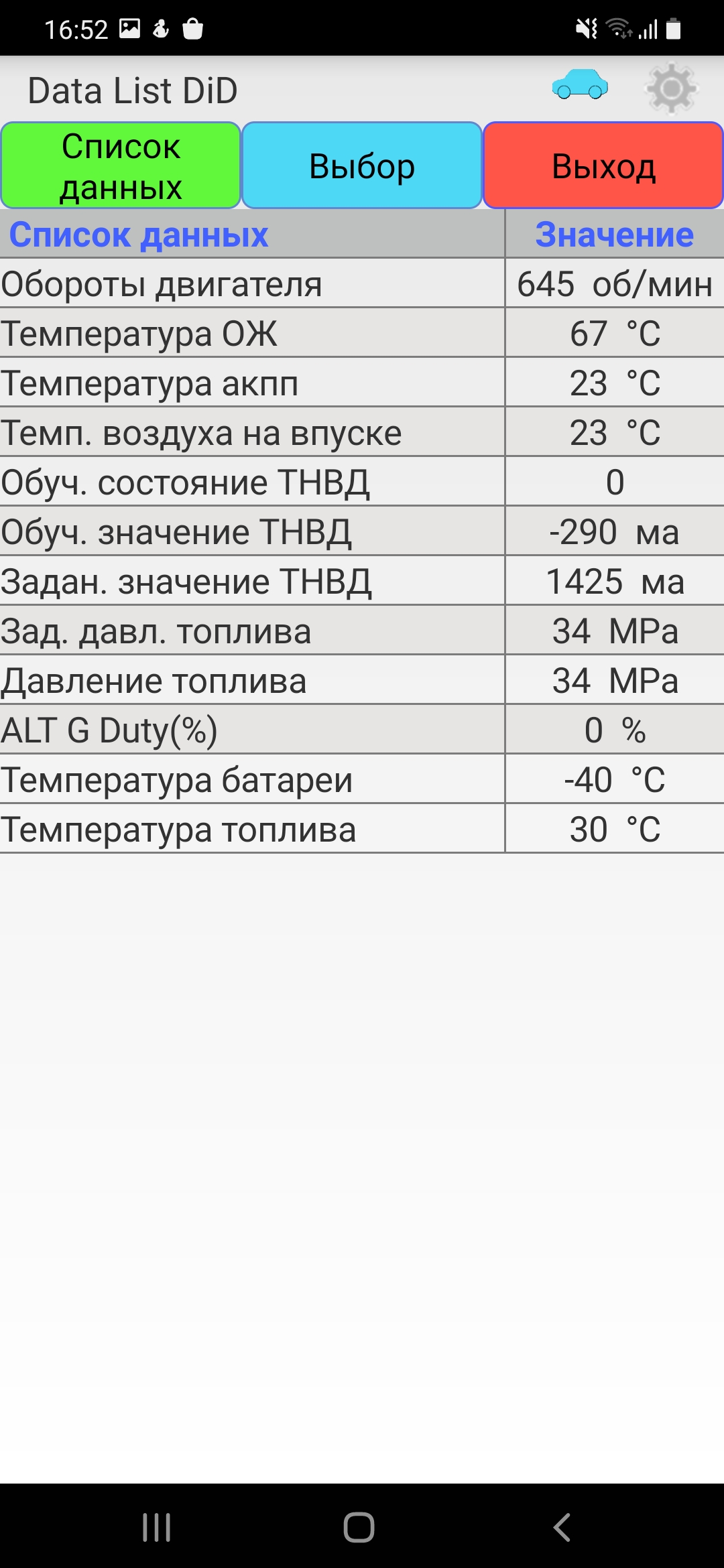Image resolution: width=724 pixels, height=1568 pixels.
Task: Open settings with the gear icon
Action: click(671, 88)
